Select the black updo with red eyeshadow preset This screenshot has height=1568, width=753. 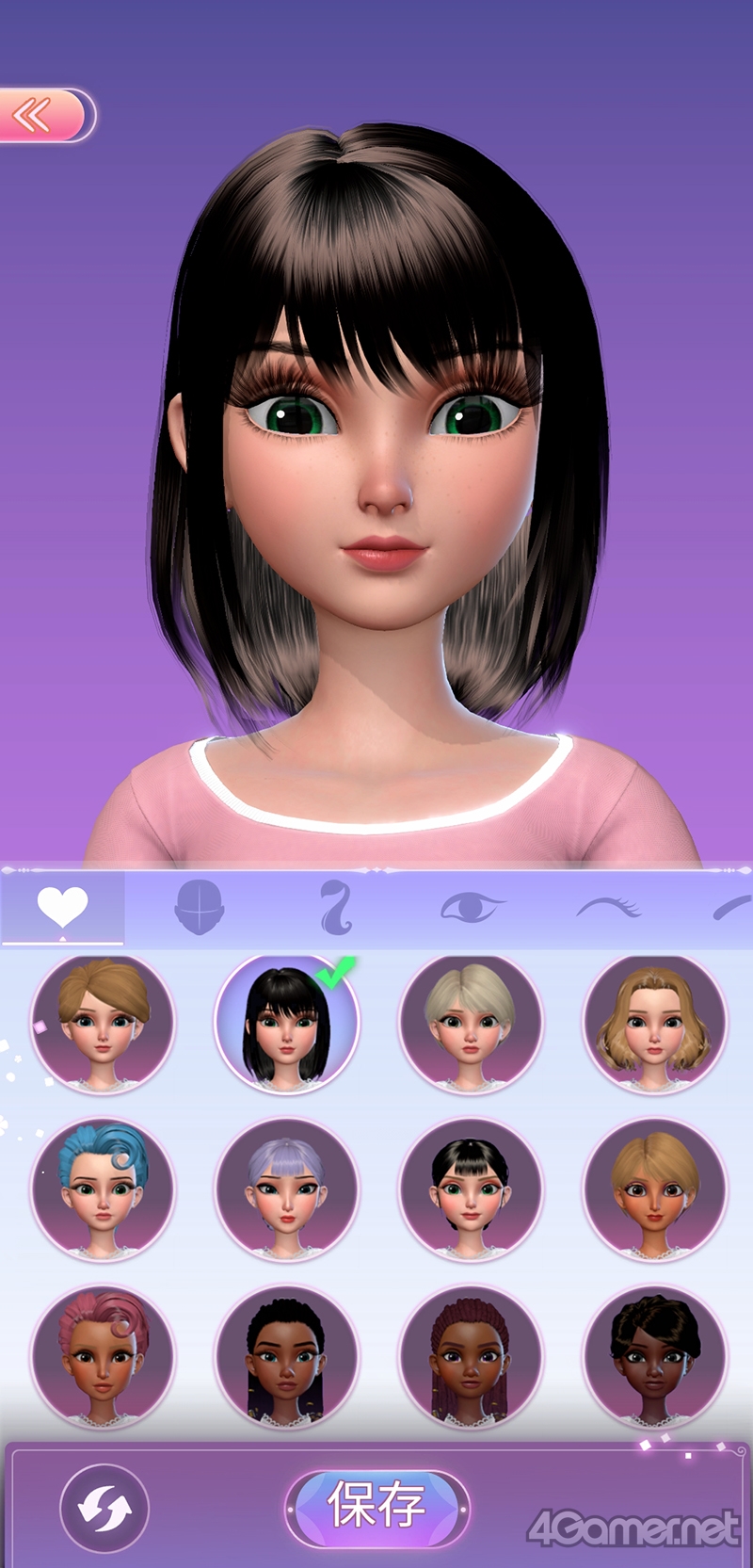471,1189
